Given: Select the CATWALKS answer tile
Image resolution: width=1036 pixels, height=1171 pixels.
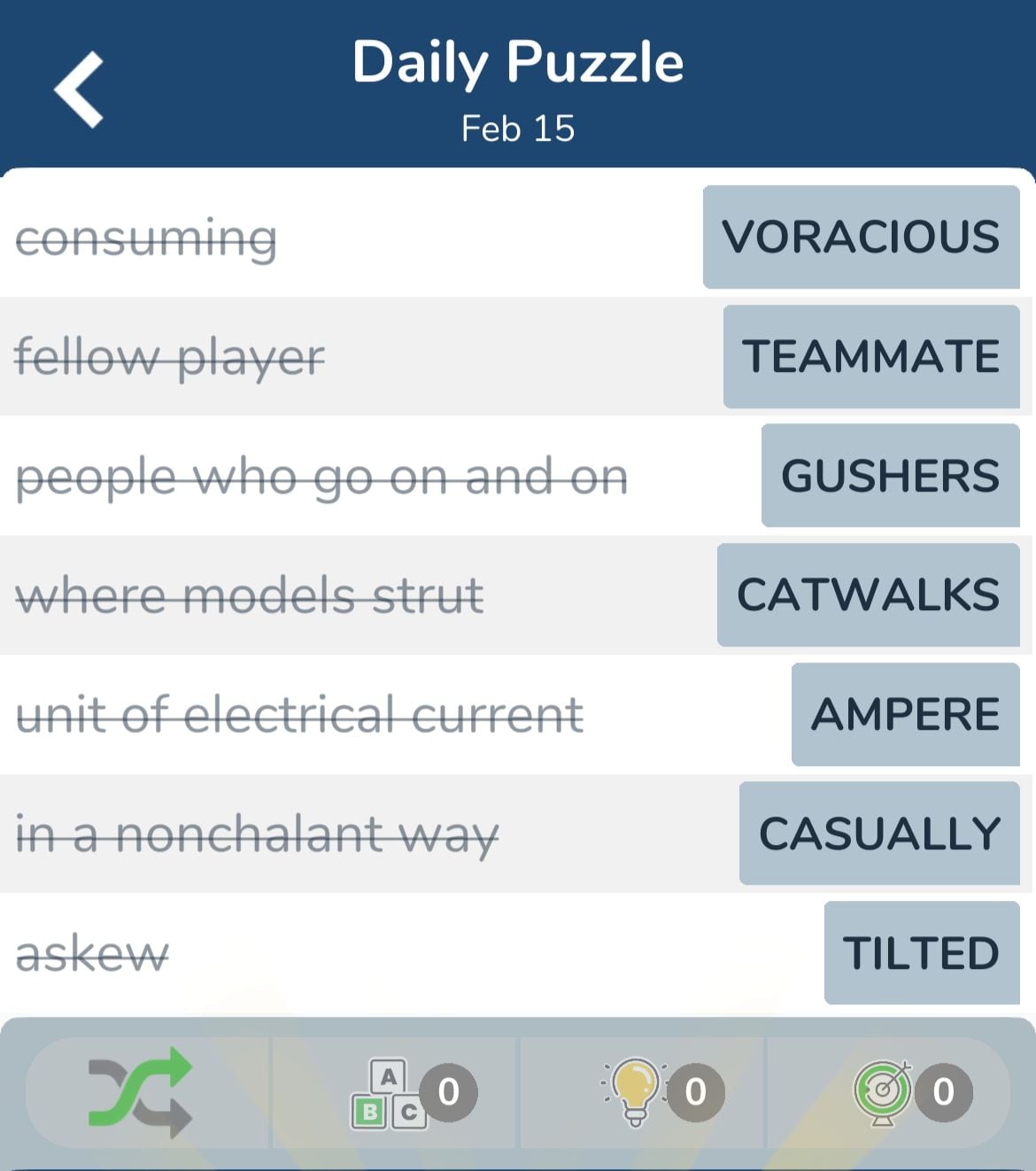Looking at the screenshot, I should pyautogui.click(x=868, y=595).
